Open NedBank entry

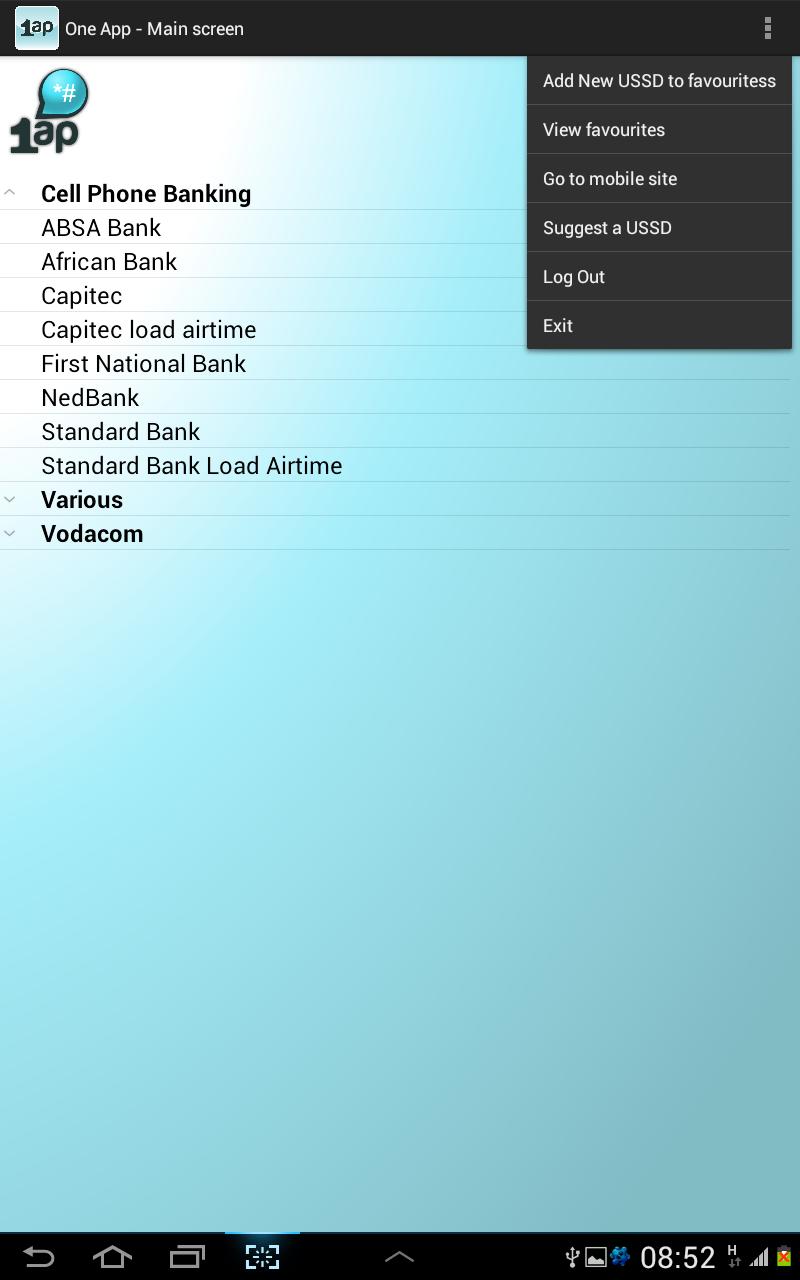pyautogui.click(x=91, y=398)
